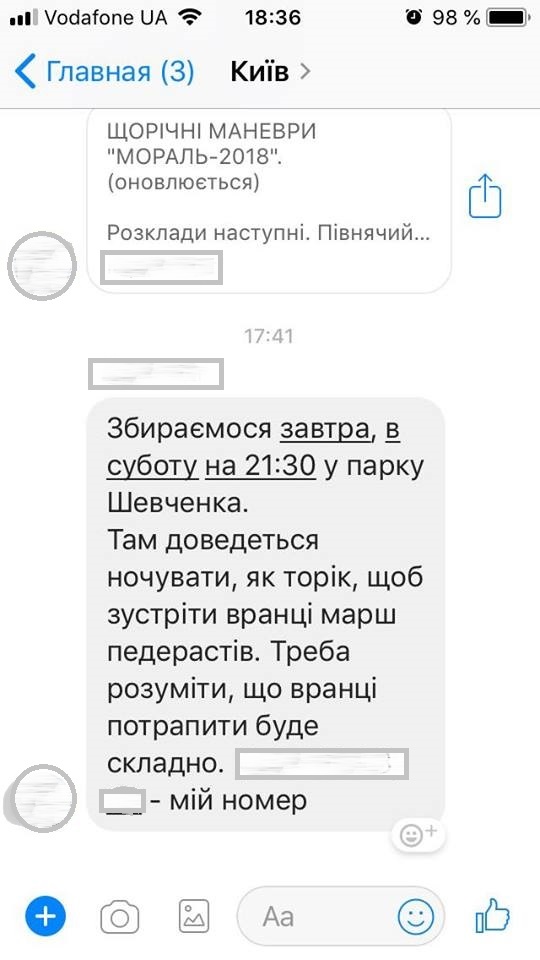Open more actions with the plus button

(x=45, y=917)
